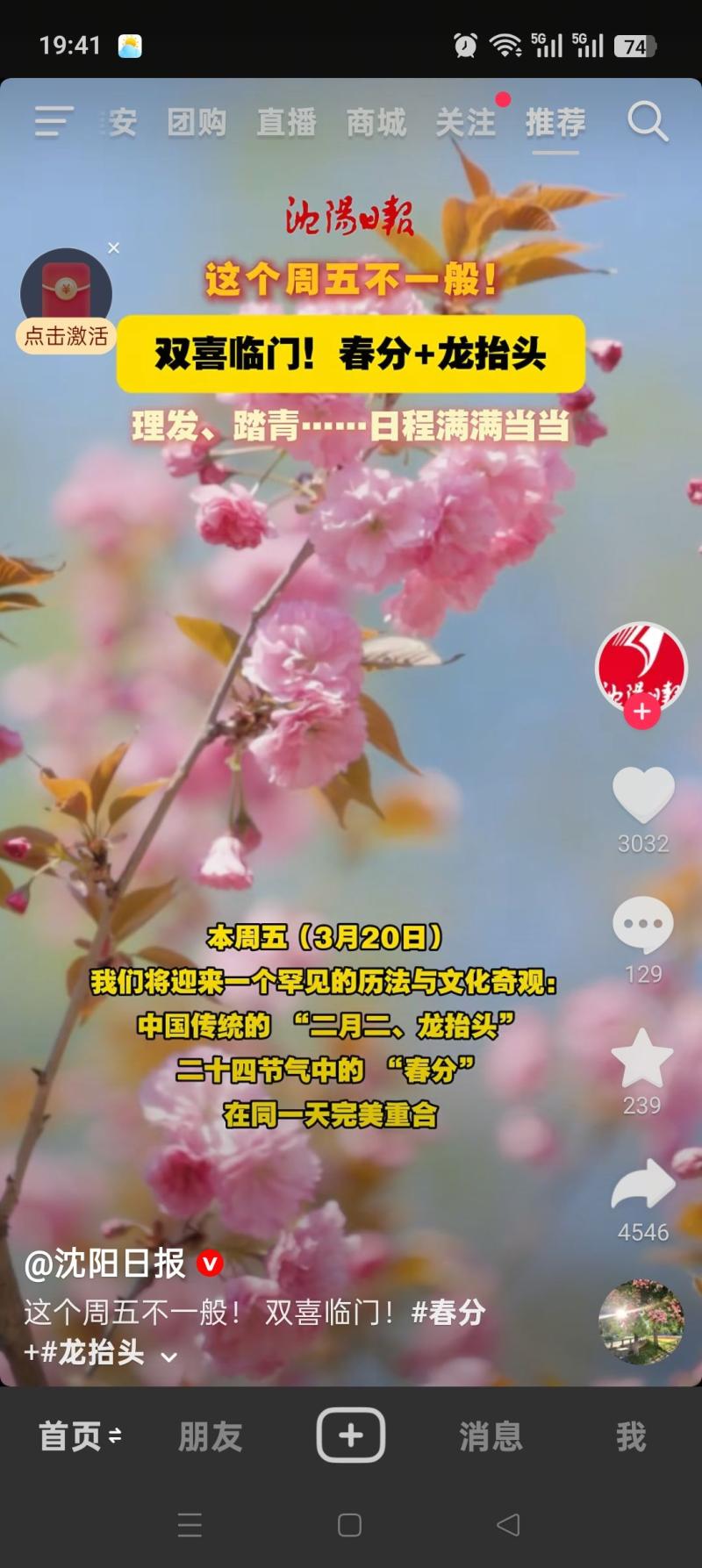Open the 商城 tab

coord(376,123)
